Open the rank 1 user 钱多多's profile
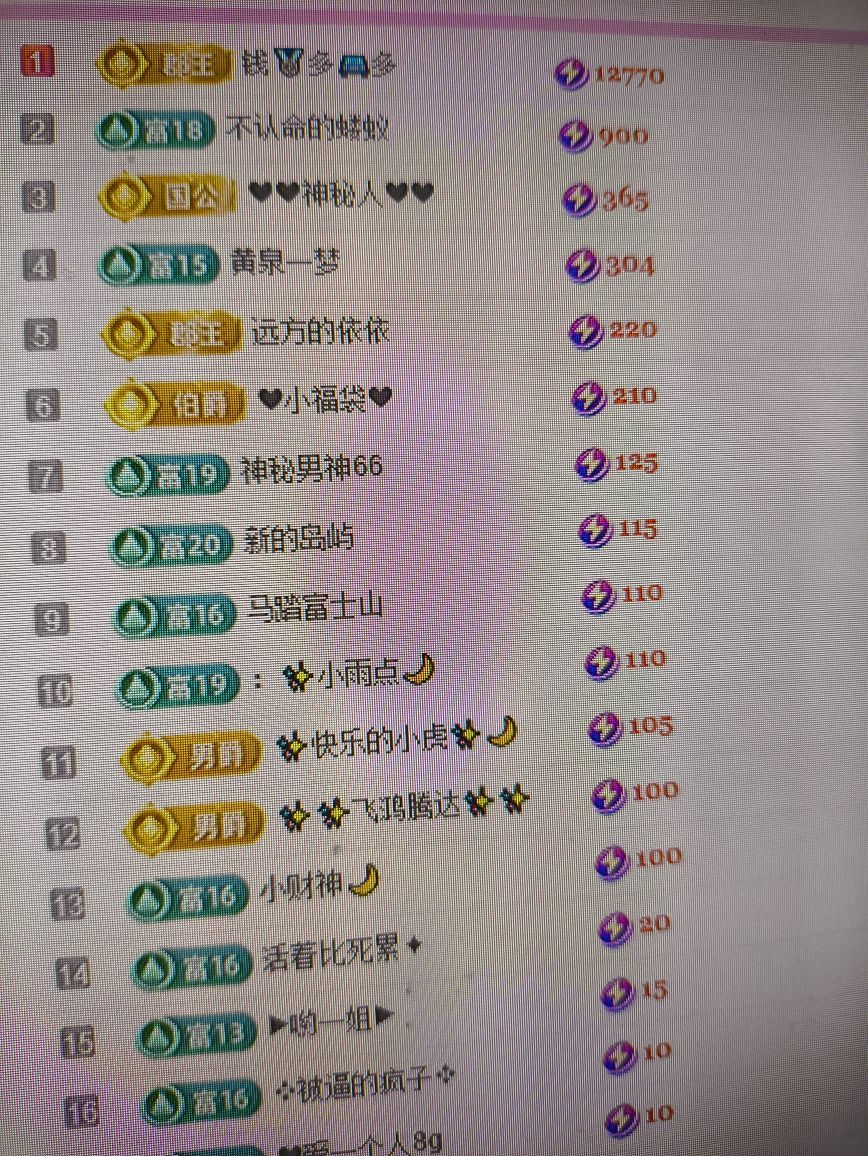This screenshot has height=1156, width=868. pos(318,66)
